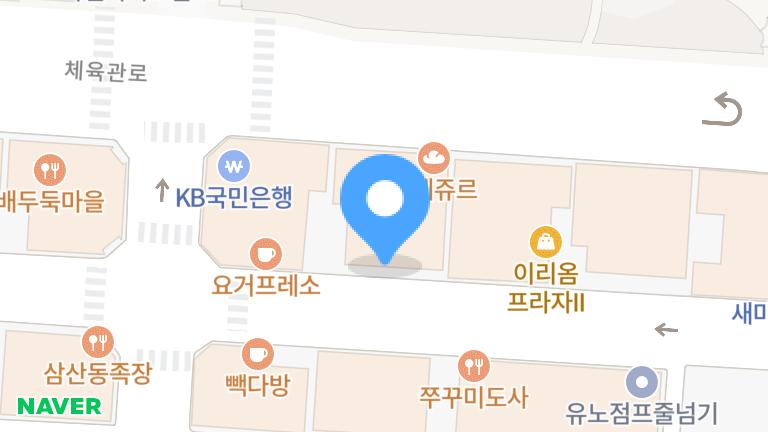
Task: Select the 배두둑마을 restaurant marker
Action: coord(49,169)
